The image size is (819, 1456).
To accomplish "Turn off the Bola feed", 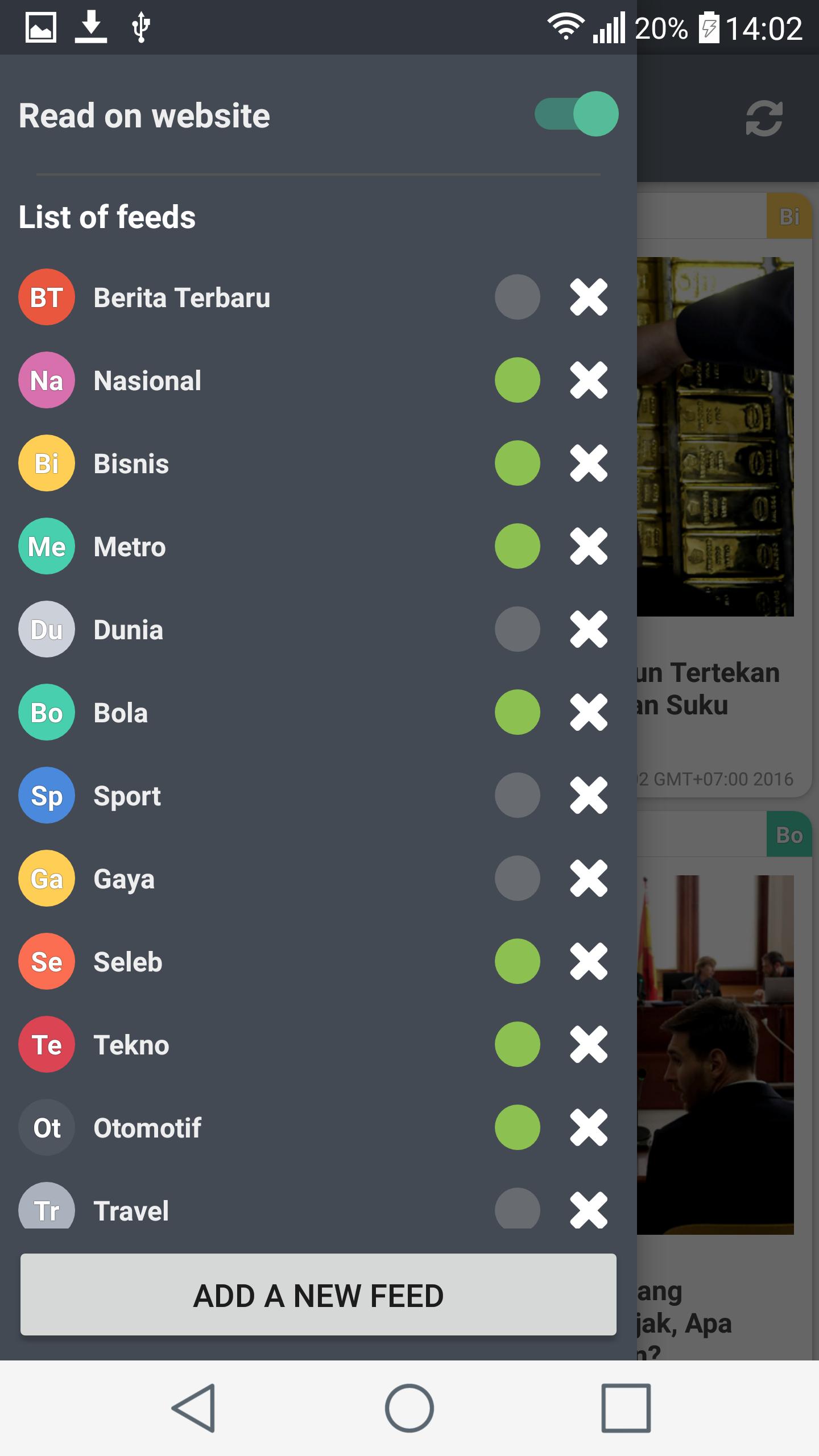I will point(517,712).
